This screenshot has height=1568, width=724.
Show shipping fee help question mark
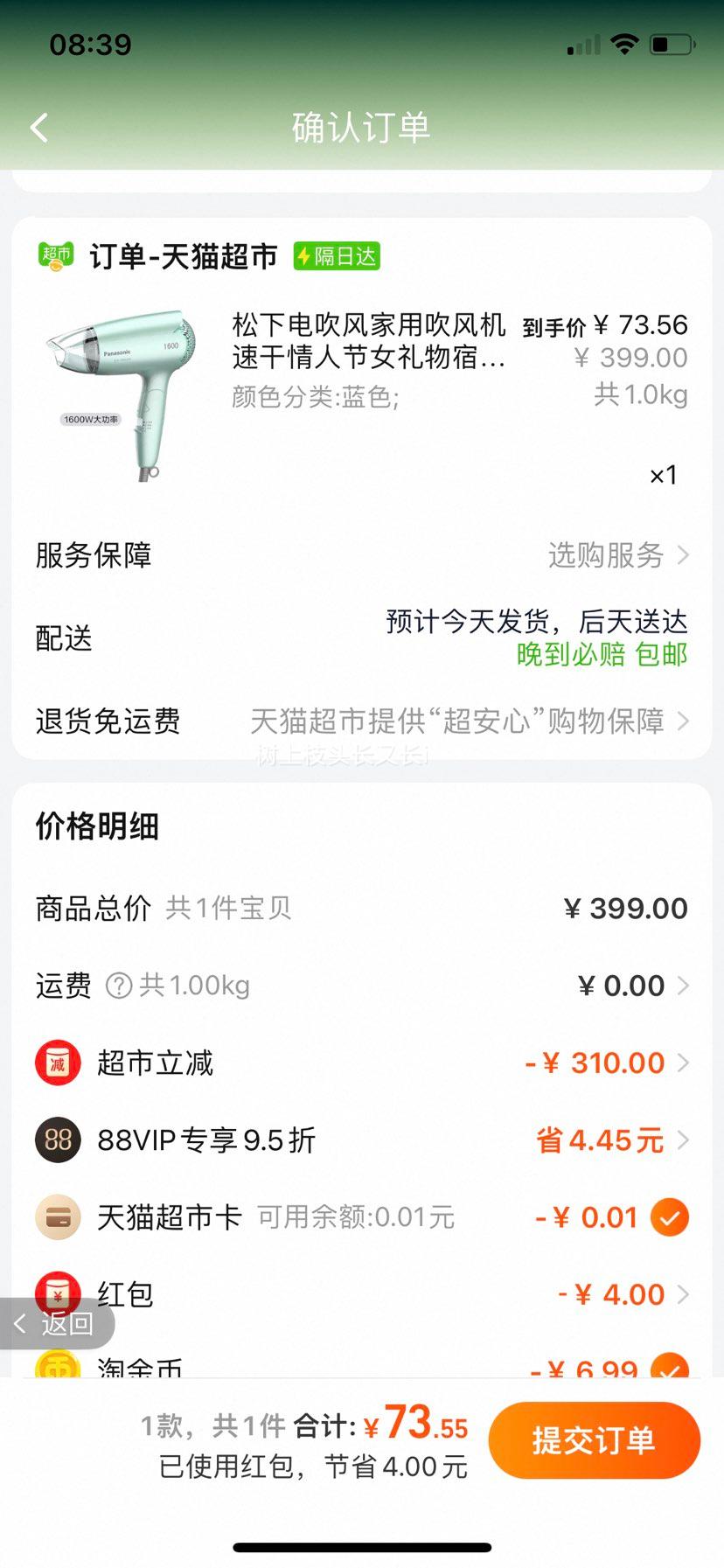pos(119,986)
